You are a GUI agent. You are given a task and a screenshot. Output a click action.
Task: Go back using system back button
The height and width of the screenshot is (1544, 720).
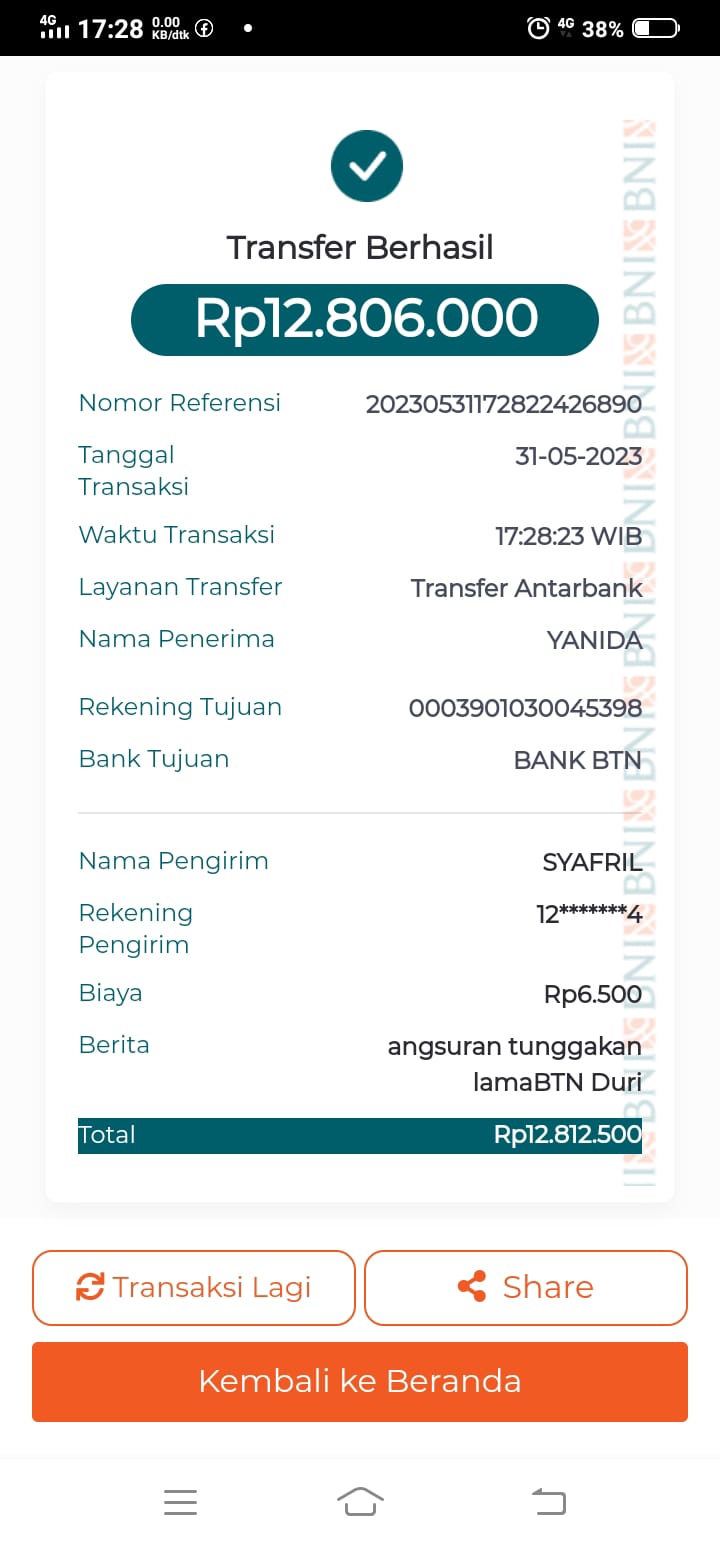[x=548, y=1502]
